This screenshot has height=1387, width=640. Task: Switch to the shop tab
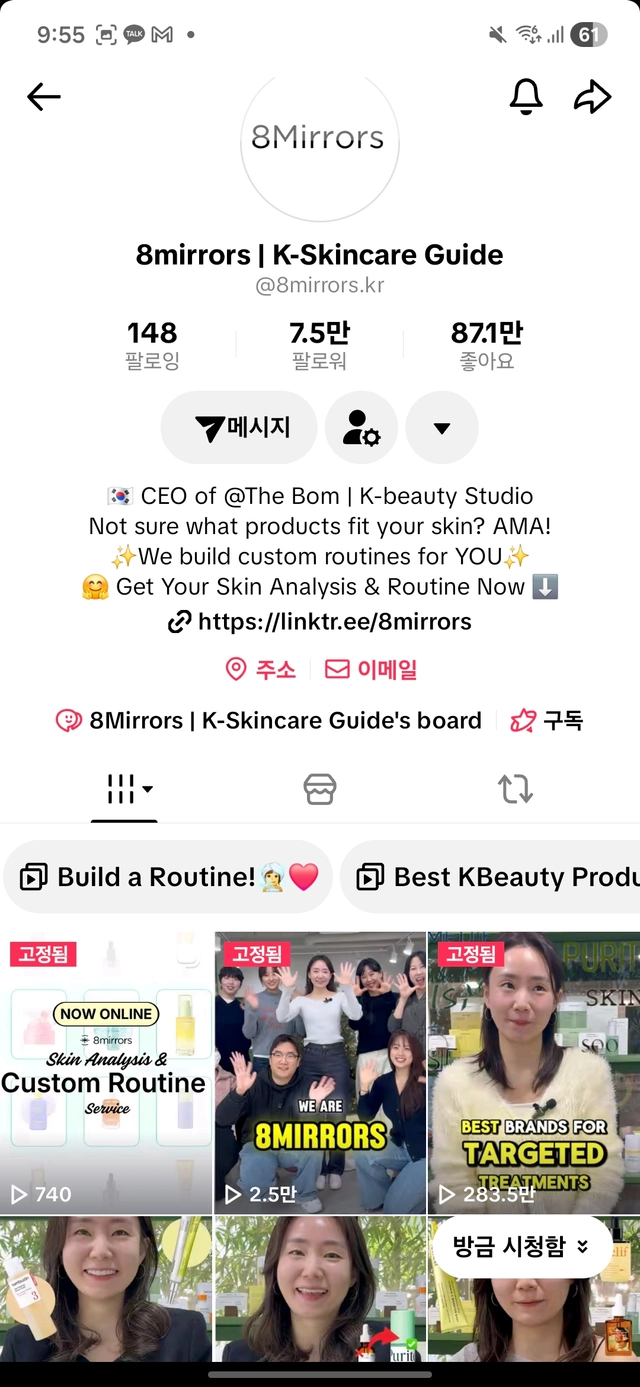pos(320,789)
